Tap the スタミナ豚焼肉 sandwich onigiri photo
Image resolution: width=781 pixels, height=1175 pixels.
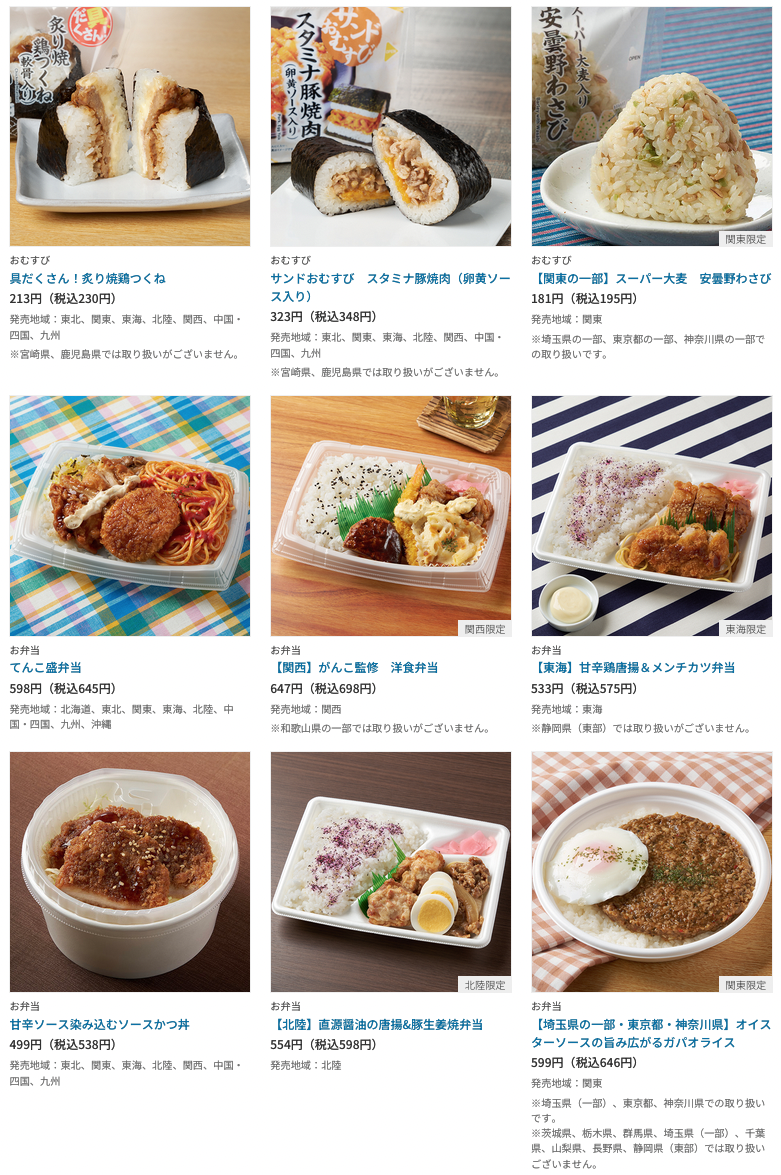[390, 126]
